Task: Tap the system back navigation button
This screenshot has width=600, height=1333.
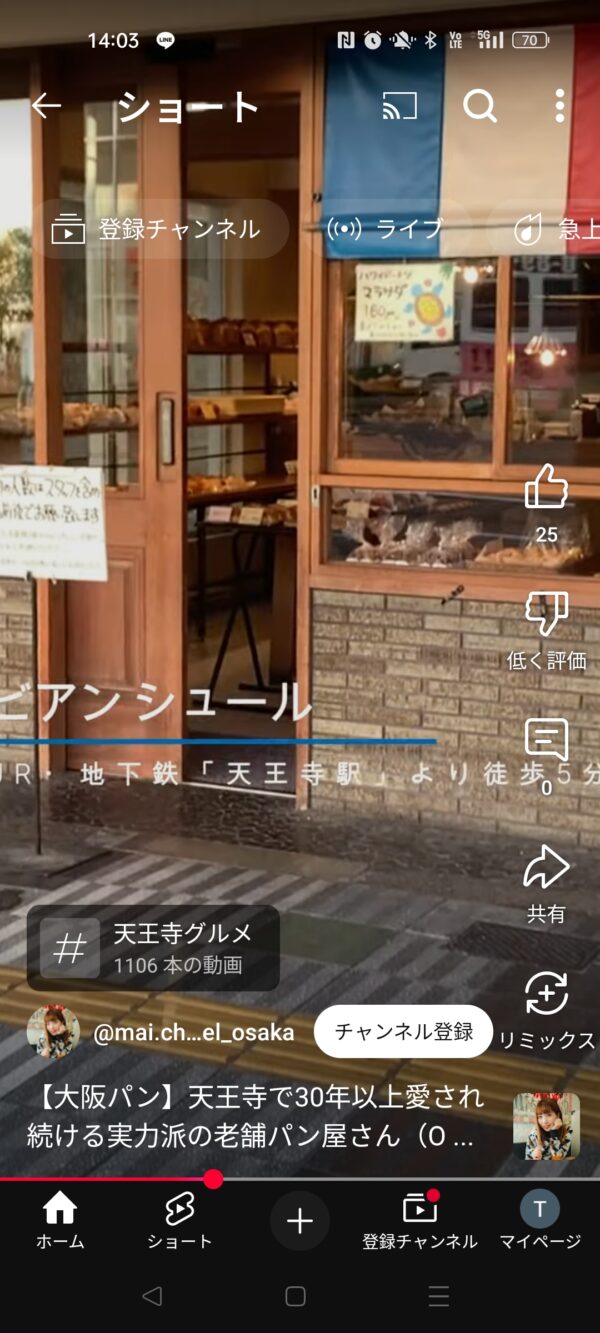Action: pyautogui.click(x=152, y=1296)
